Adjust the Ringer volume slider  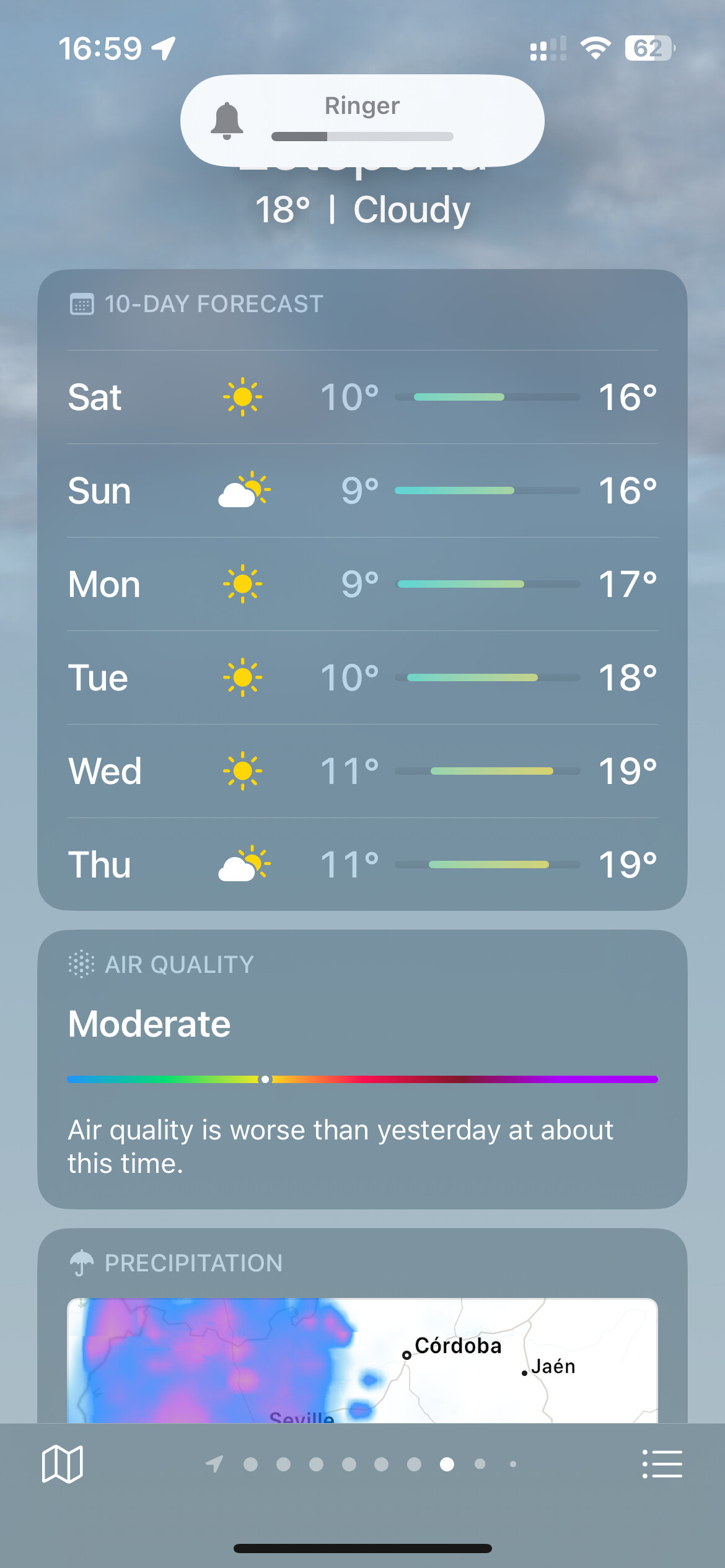(x=362, y=136)
